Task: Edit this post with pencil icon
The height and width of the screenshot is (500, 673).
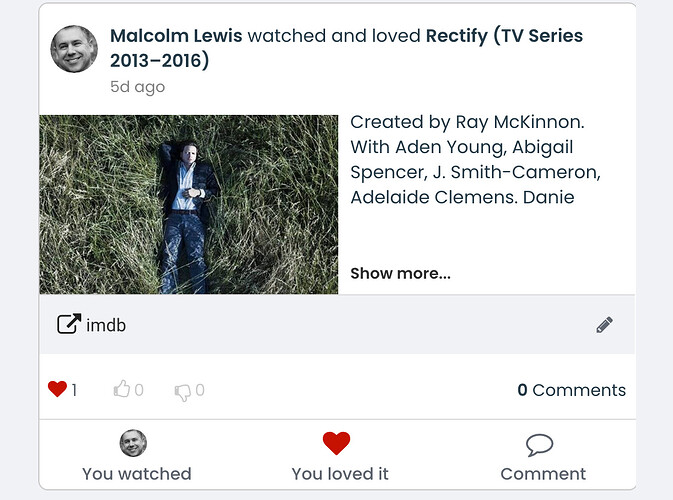Action: pos(604,325)
